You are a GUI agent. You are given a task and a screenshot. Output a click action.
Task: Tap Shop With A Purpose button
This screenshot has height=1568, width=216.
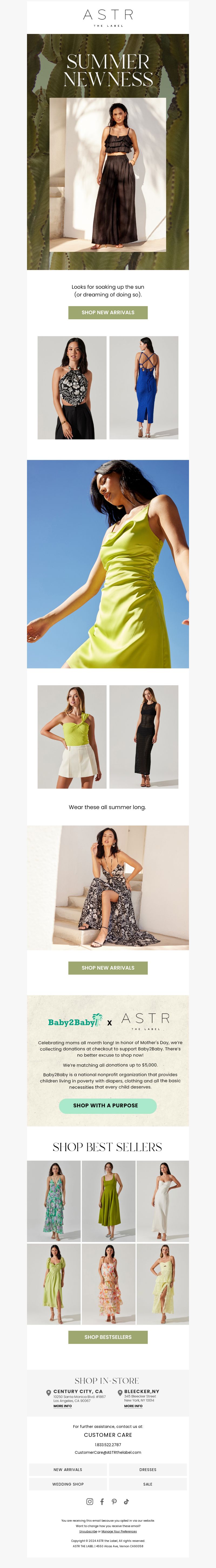(107, 1105)
